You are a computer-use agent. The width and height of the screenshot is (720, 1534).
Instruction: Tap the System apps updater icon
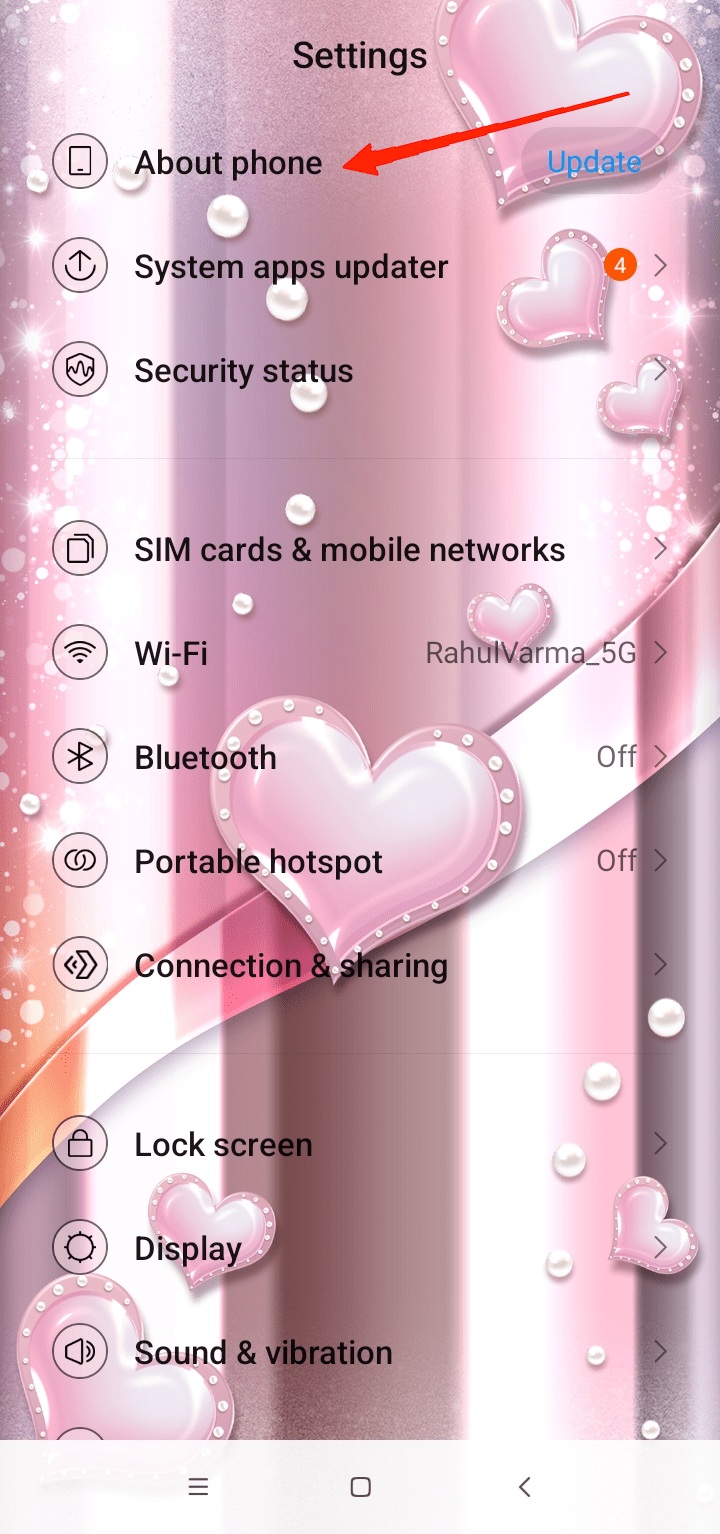[80, 265]
